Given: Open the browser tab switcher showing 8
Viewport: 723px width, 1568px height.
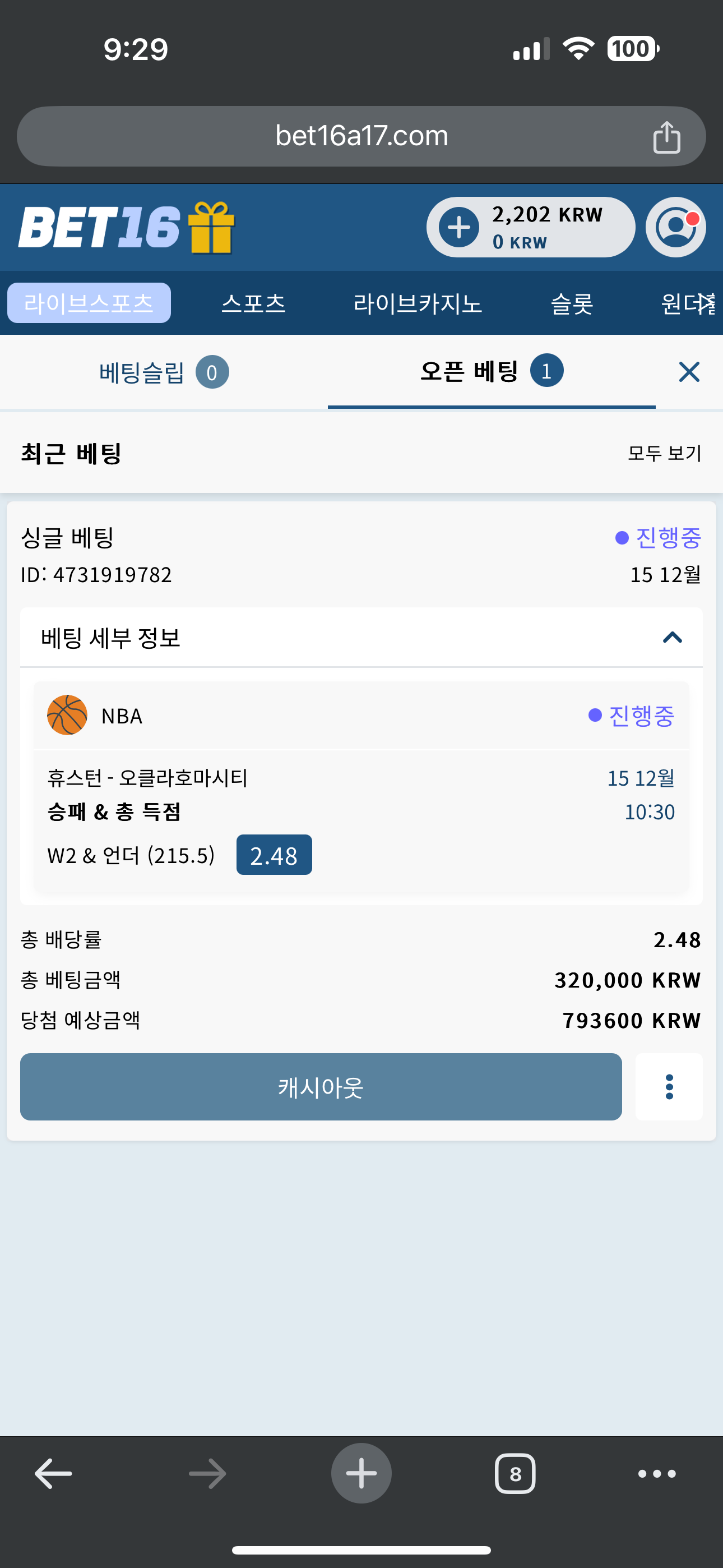Looking at the screenshot, I should (x=515, y=1474).
